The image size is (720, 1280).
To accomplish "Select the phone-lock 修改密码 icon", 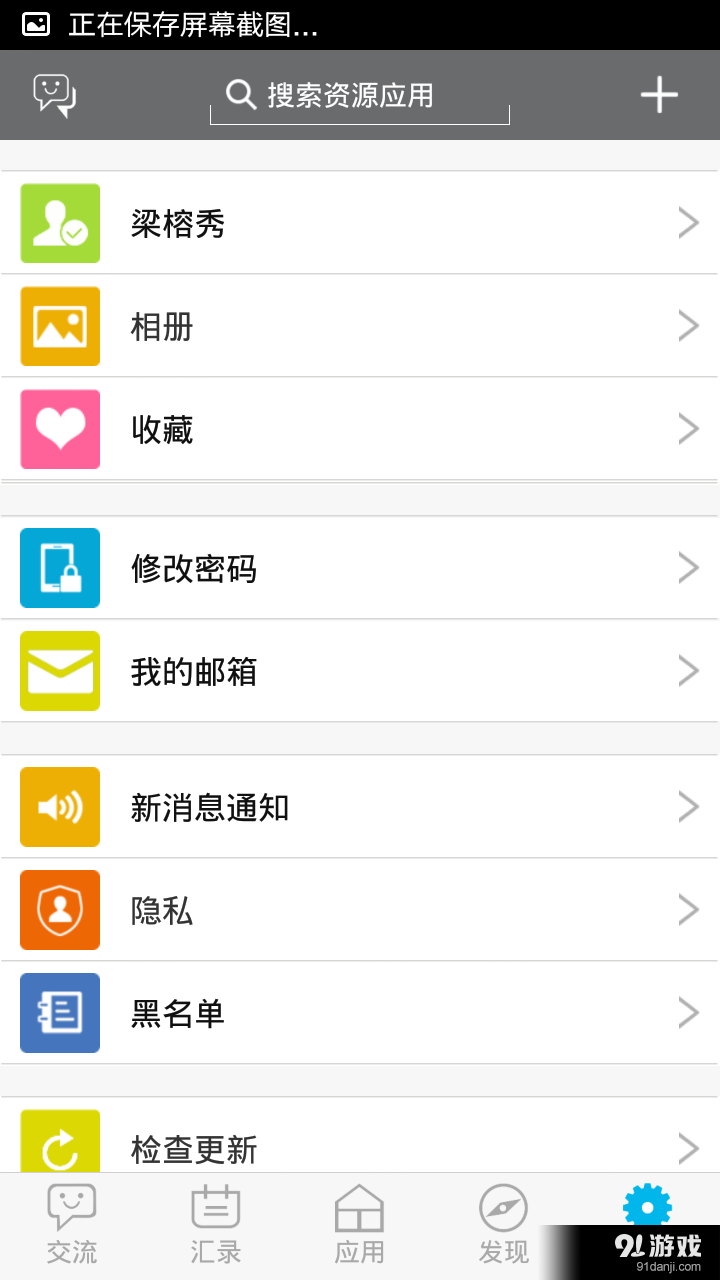I will pyautogui.click(x=59, y=567).
